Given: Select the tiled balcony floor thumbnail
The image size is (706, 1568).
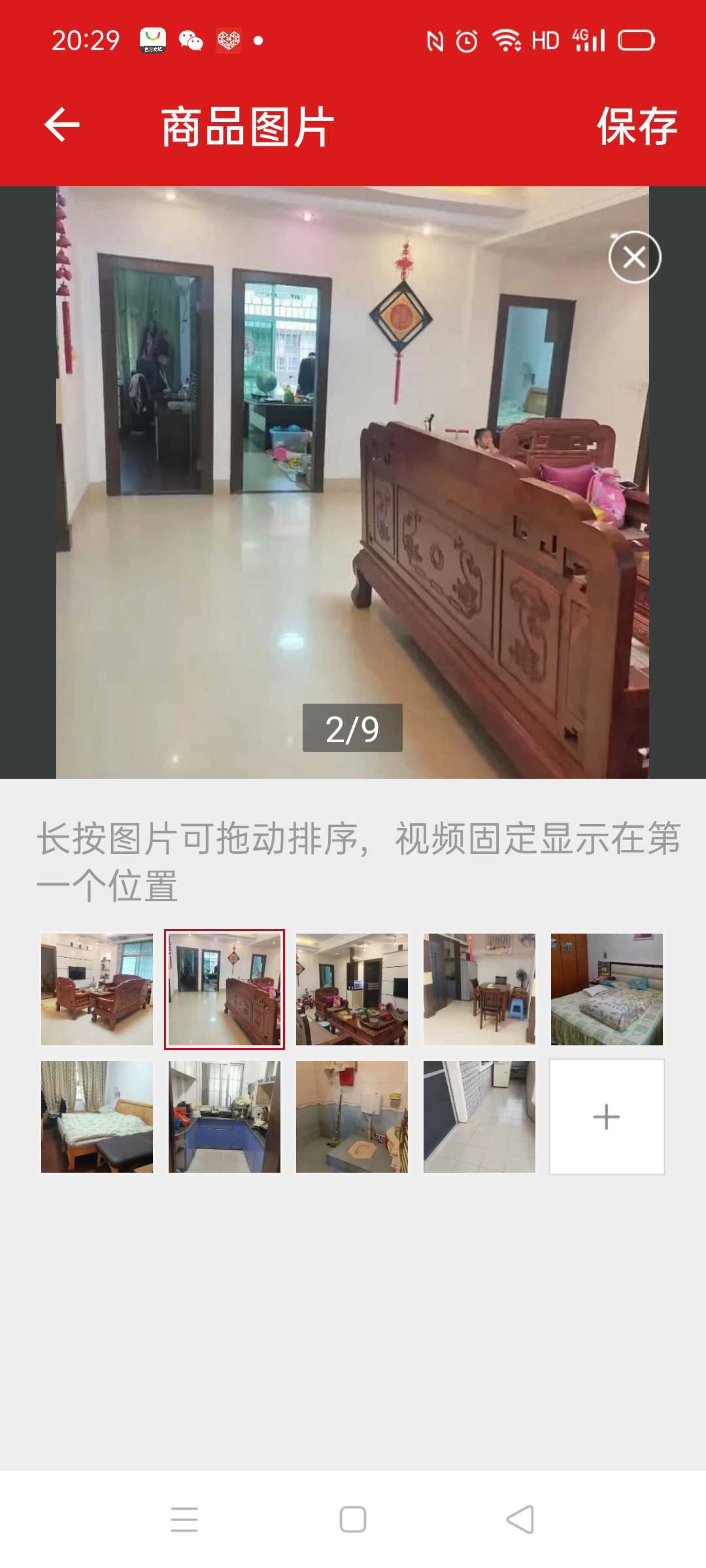Looking at the screenshot, I should (x=479, y=1117).
